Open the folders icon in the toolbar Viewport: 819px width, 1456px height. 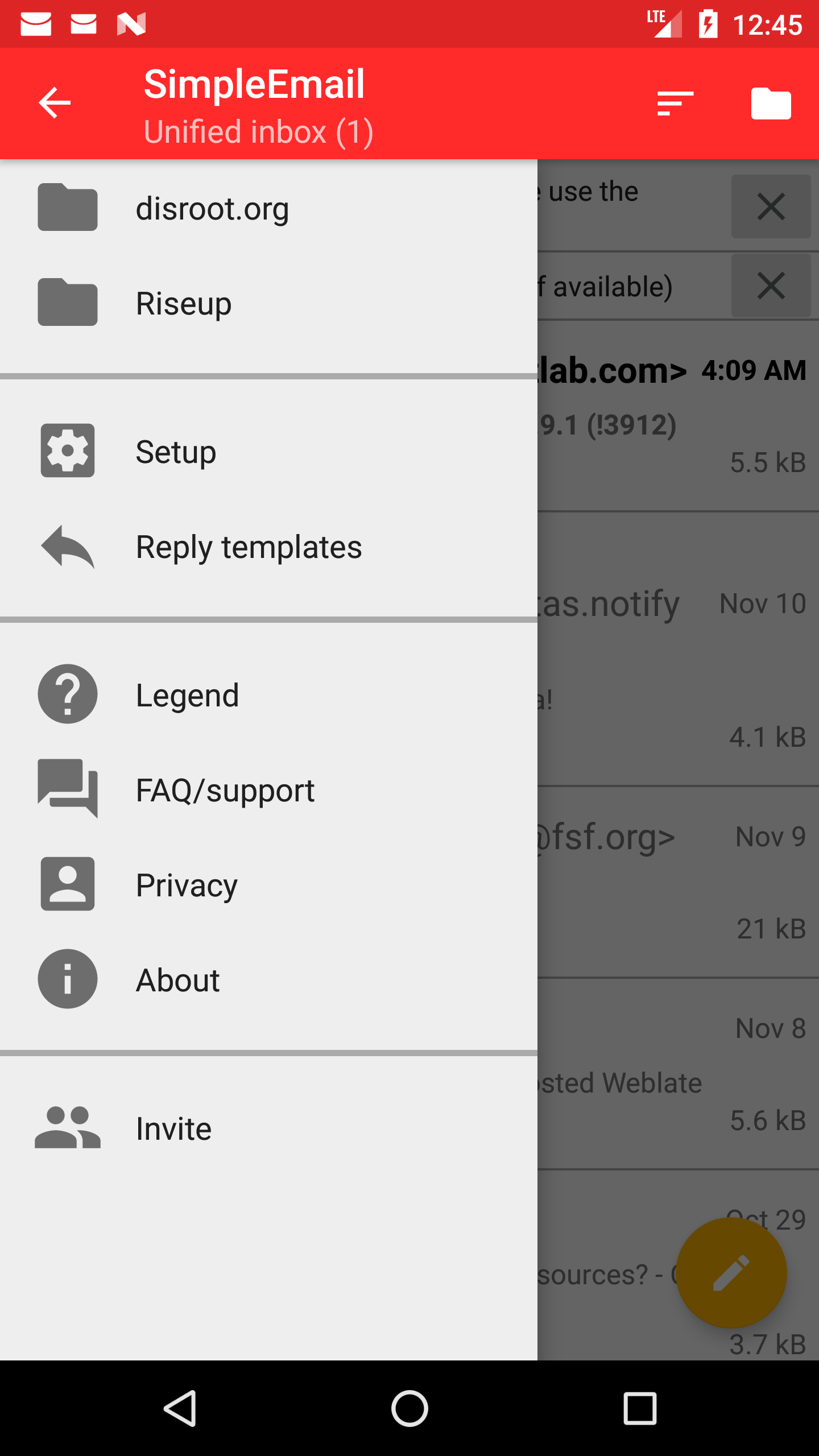pyautogui.click(x=771, y=103)
